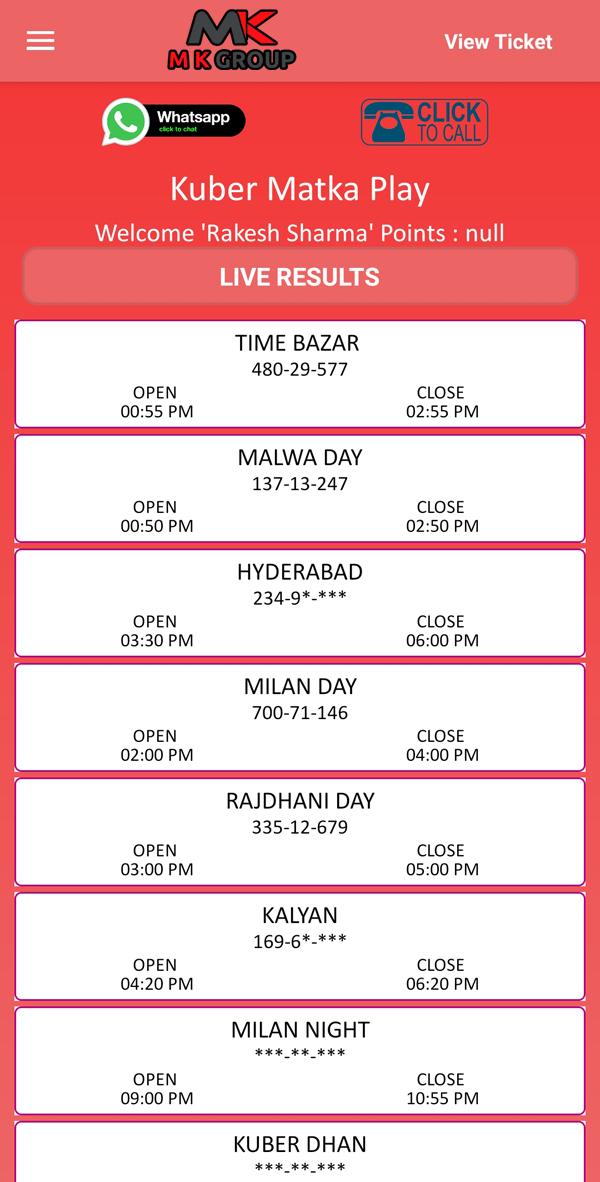Select the KALYAN market card
This screenshot has width=600, height=1182.
[x=300, y=947]
